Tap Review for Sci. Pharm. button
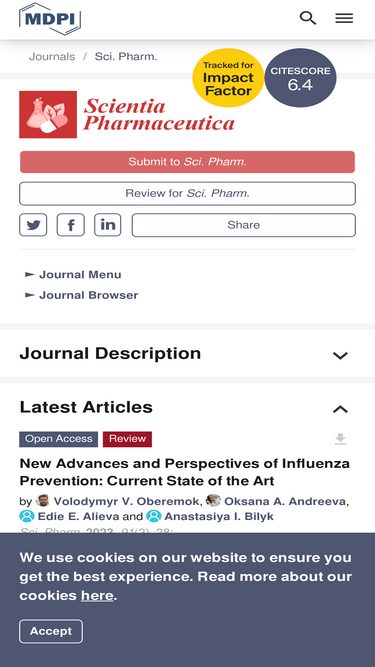The image size is (375, 667). [x=188, y=194]
